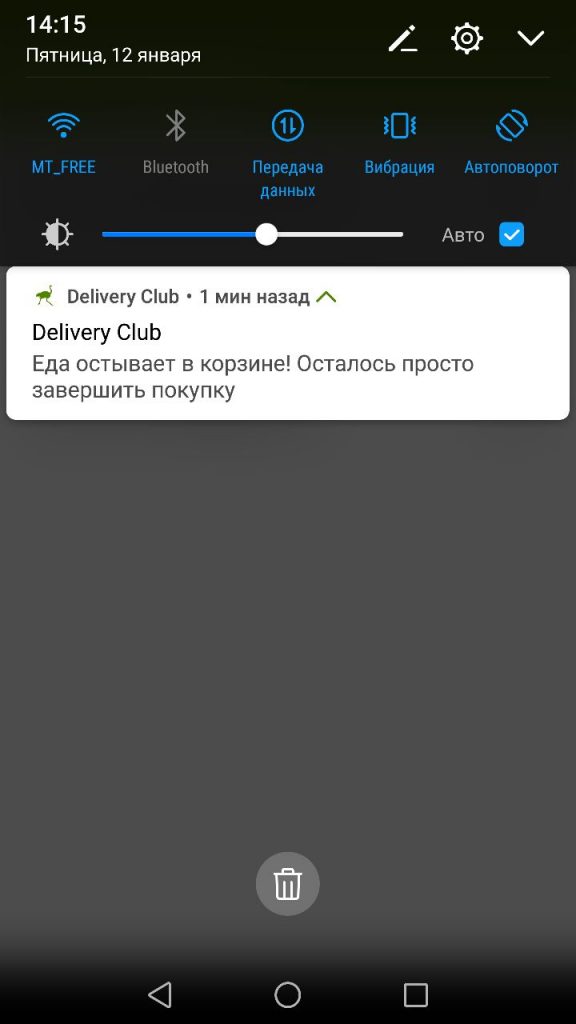Tap a point on the brightness slider
The image size is (576, 1024).
point(253,234)
